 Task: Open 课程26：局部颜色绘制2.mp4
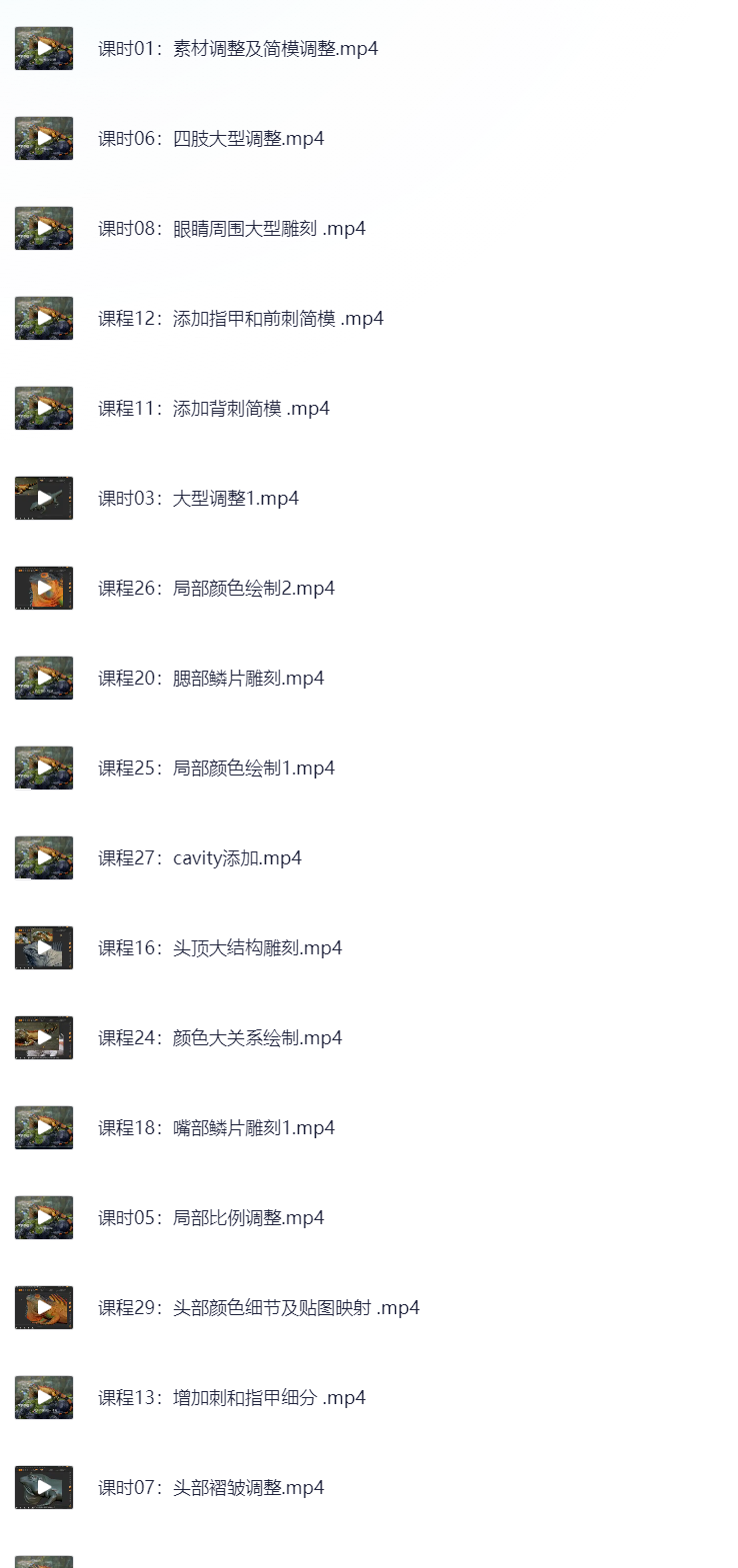pyautogui.click(x=215, y=589)
